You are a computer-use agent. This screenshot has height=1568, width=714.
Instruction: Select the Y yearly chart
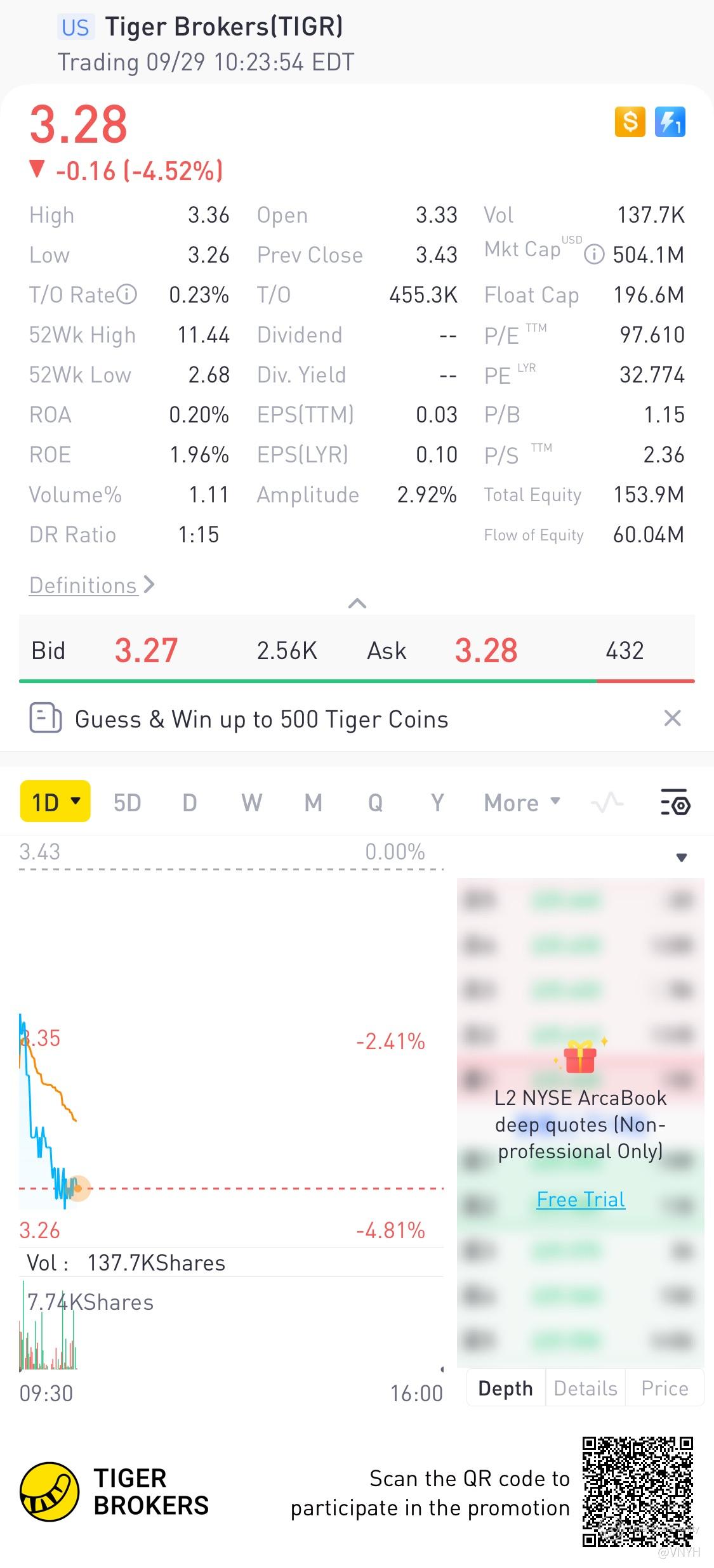tap(437, 803)
